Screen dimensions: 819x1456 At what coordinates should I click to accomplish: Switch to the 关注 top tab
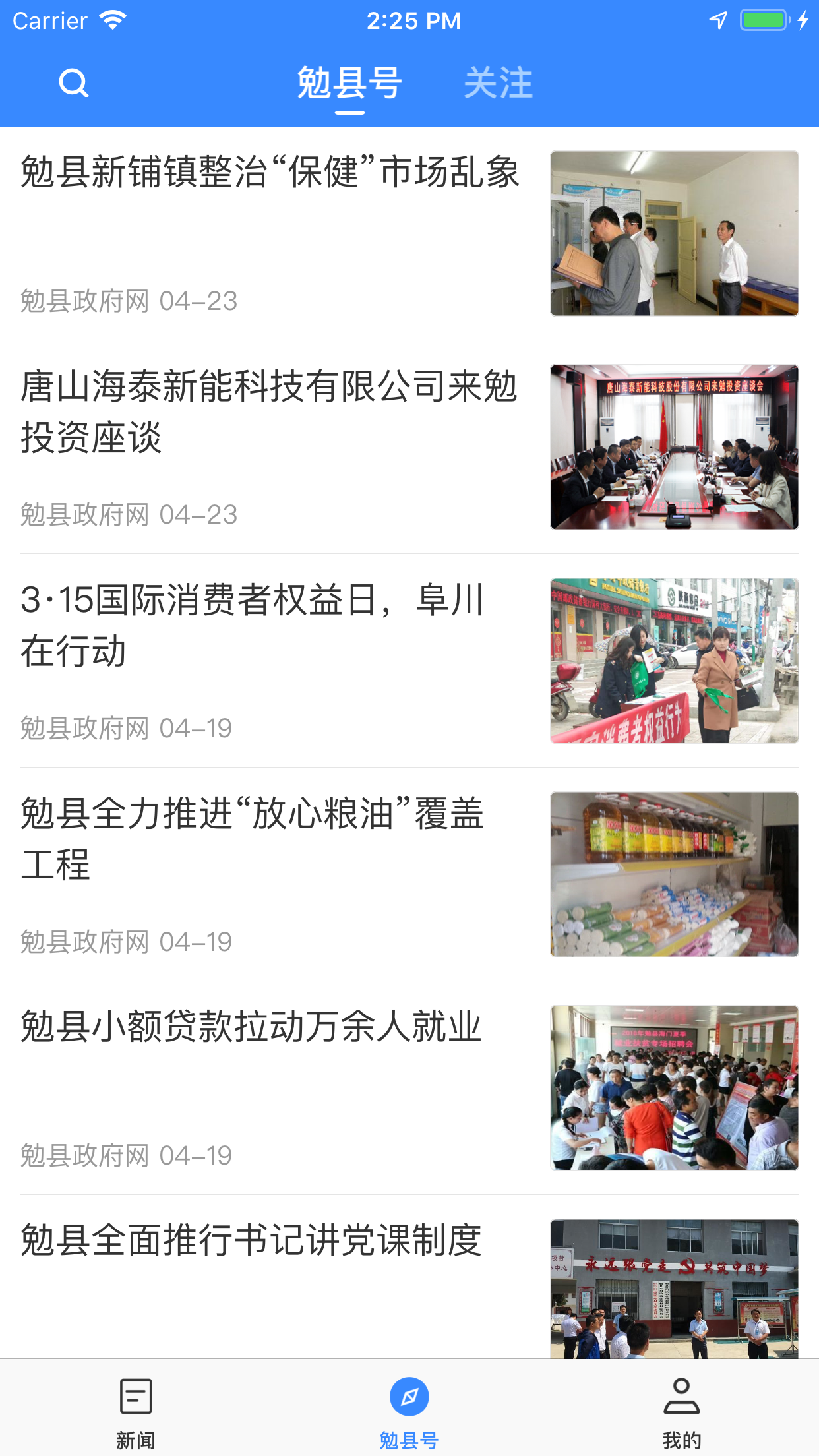(498, 83)
